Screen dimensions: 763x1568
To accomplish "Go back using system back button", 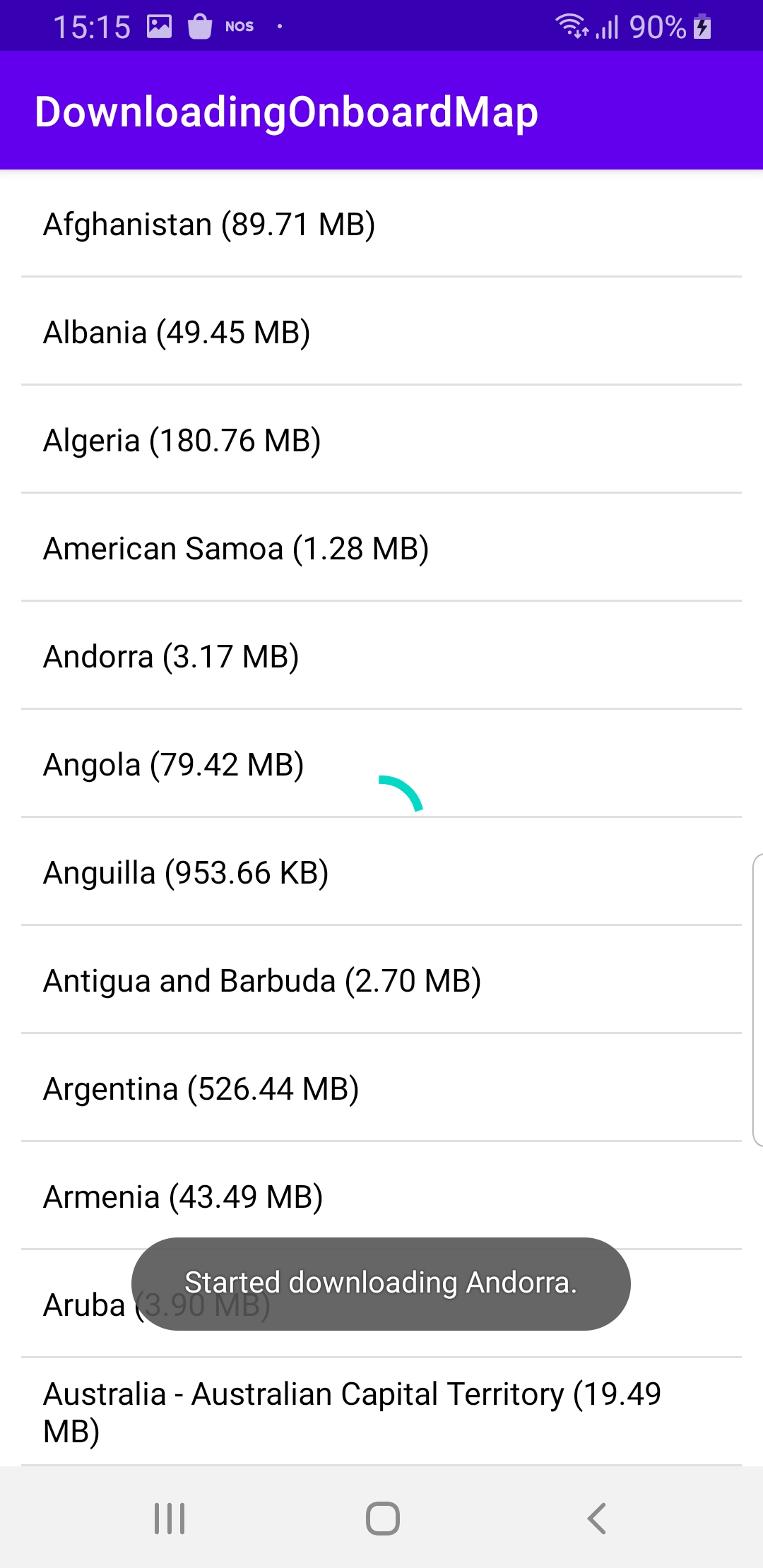I will pos(597,1518).
